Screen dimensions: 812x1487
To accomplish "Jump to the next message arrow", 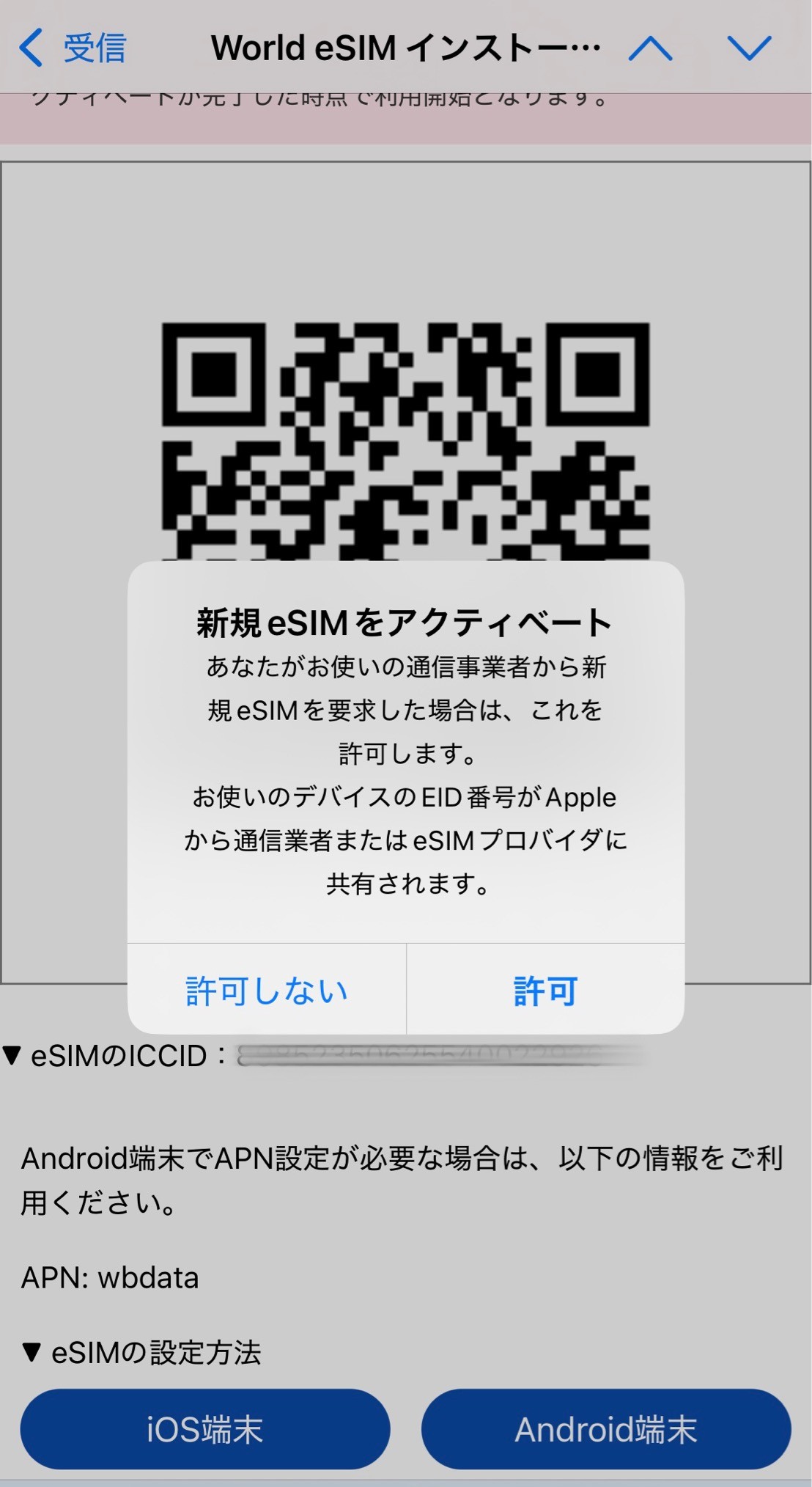I will tap(749, 48).
